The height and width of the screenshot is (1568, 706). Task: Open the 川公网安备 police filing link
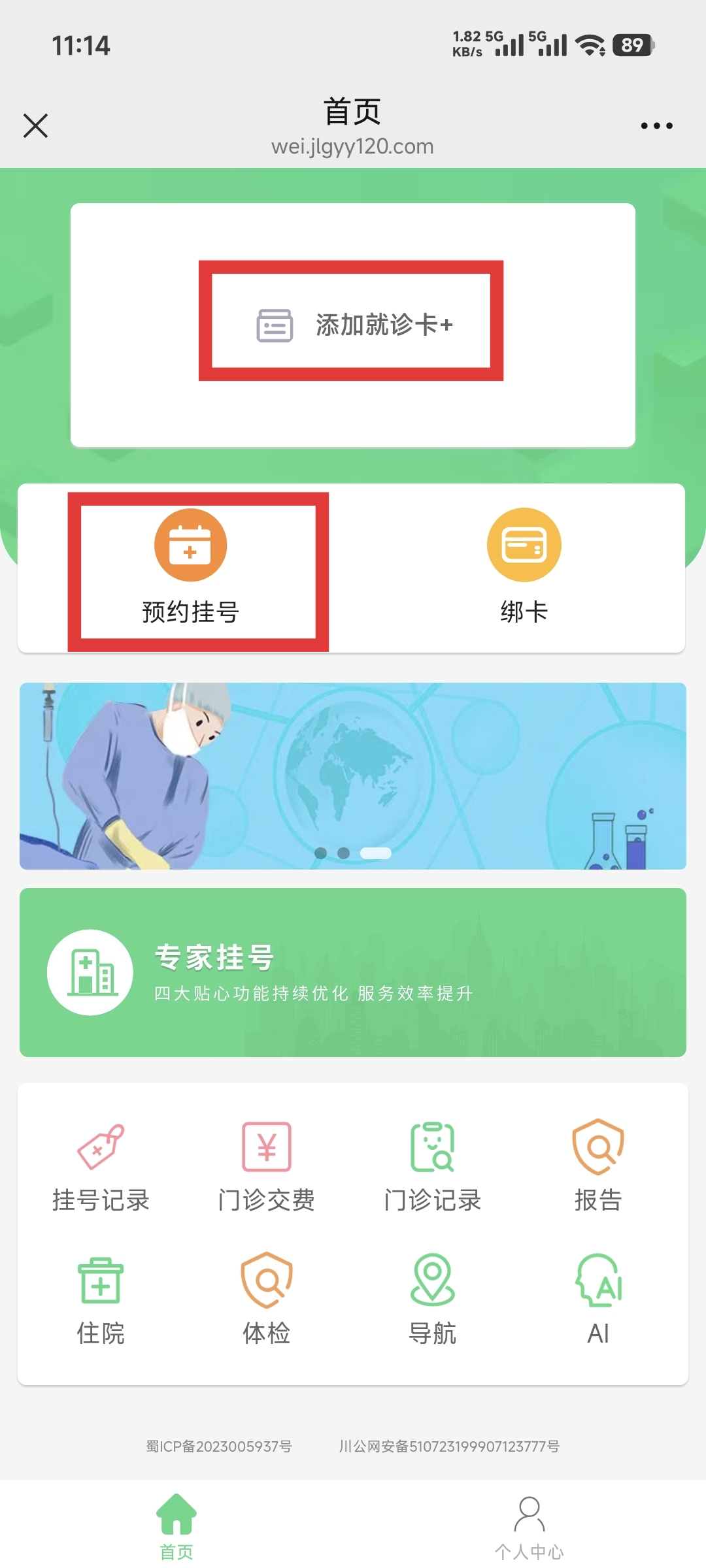(449, 1446)
